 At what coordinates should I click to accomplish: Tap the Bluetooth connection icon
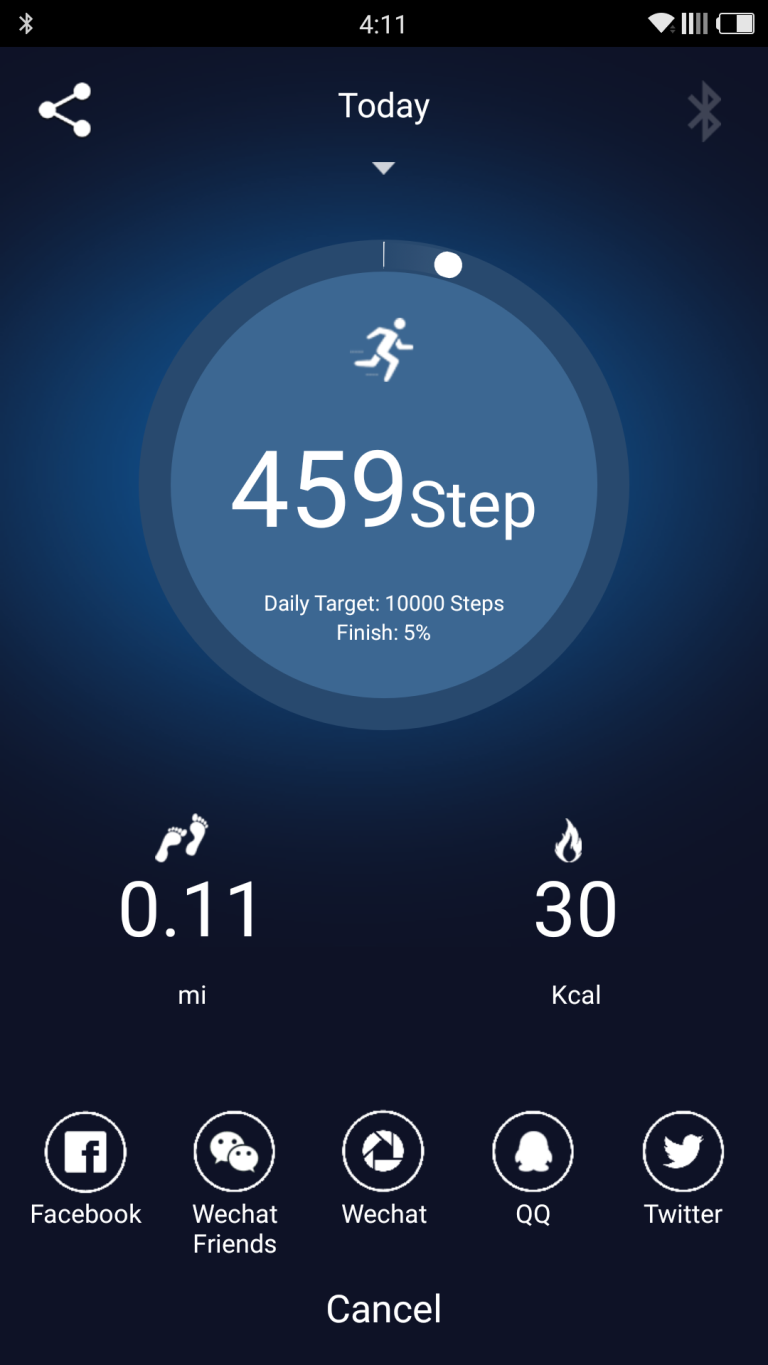tap(704, 111)
